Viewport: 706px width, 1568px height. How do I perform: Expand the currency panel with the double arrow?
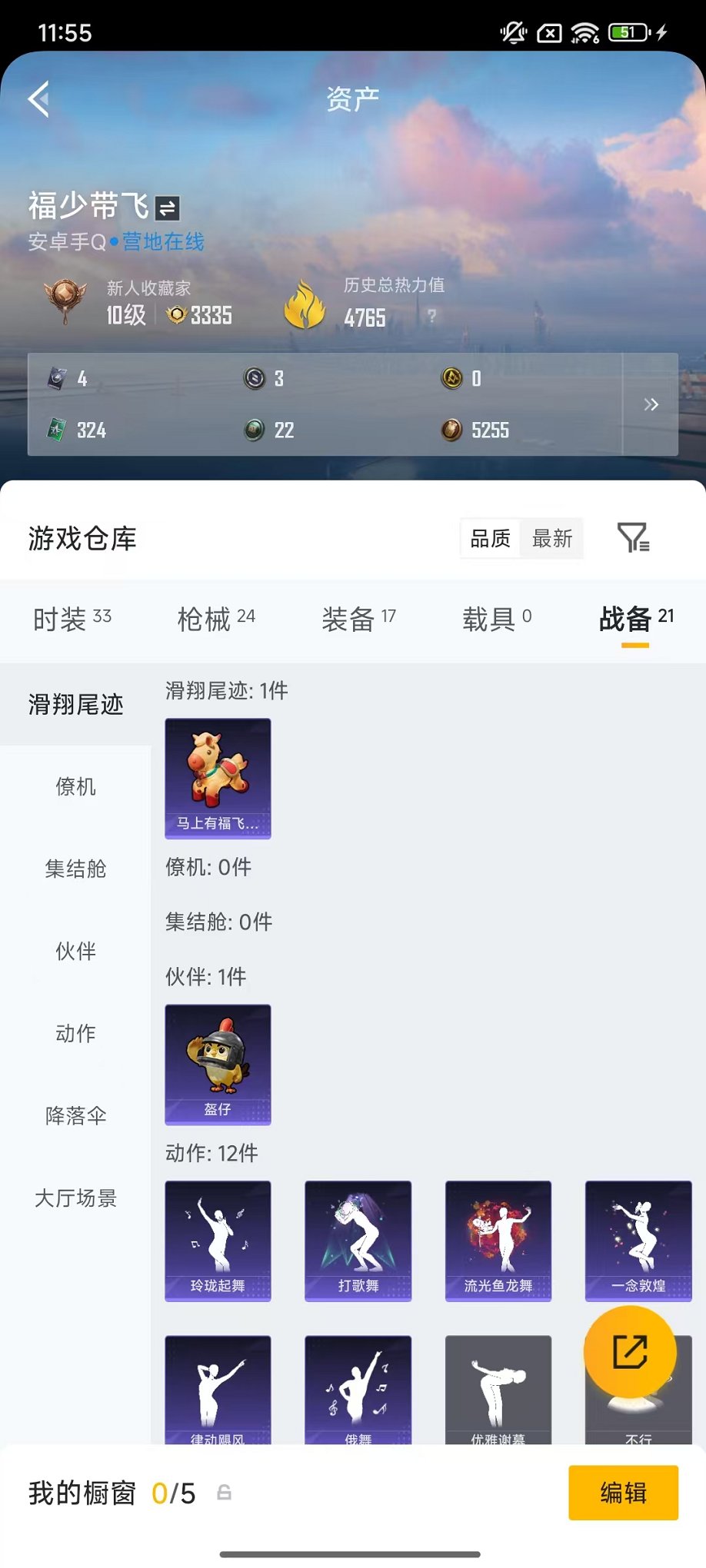[x=651, y=404]
